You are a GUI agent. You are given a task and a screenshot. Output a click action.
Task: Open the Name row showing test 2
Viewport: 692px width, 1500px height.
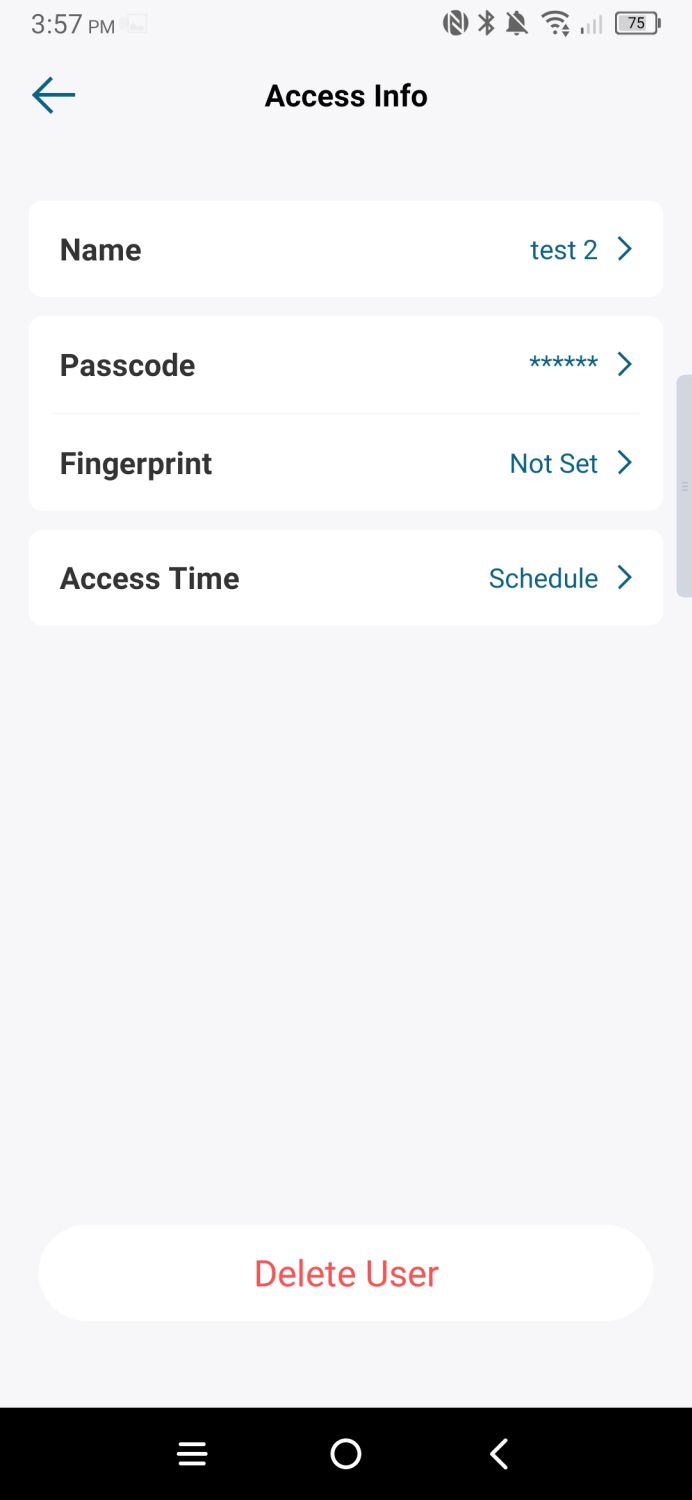pyautogui.click(x=345, y=249)
